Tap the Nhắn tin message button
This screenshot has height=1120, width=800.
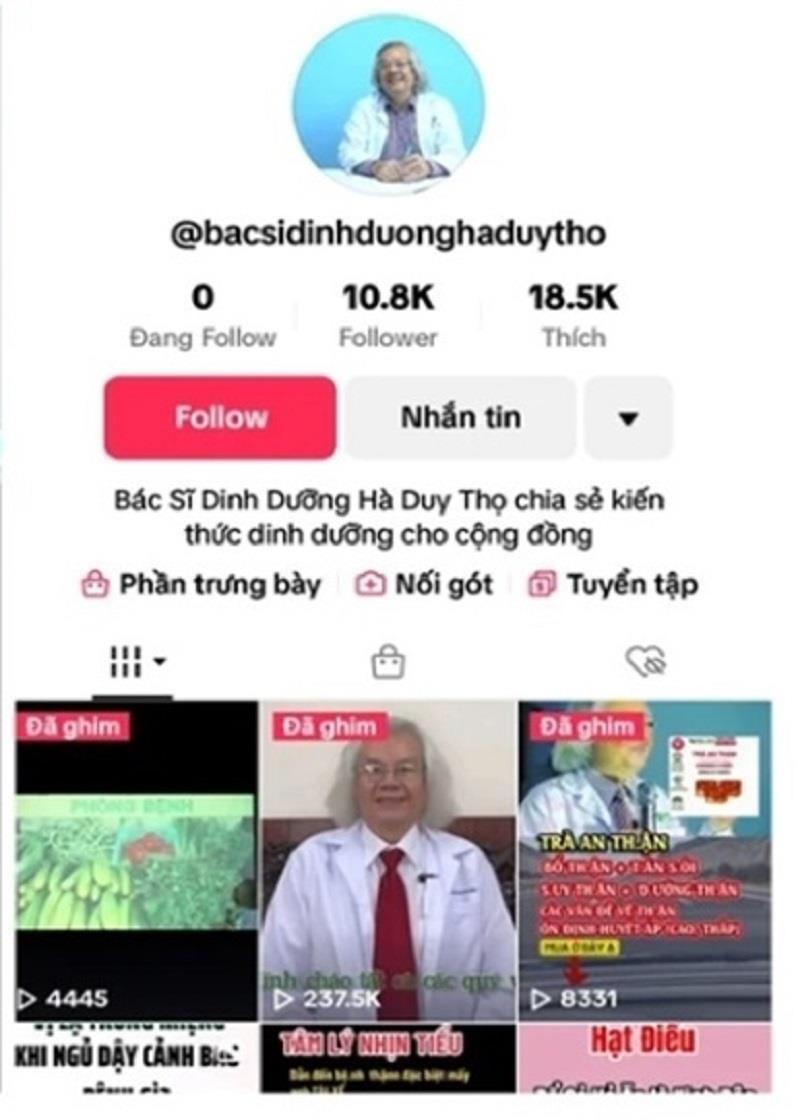click(x=460, y=417)
